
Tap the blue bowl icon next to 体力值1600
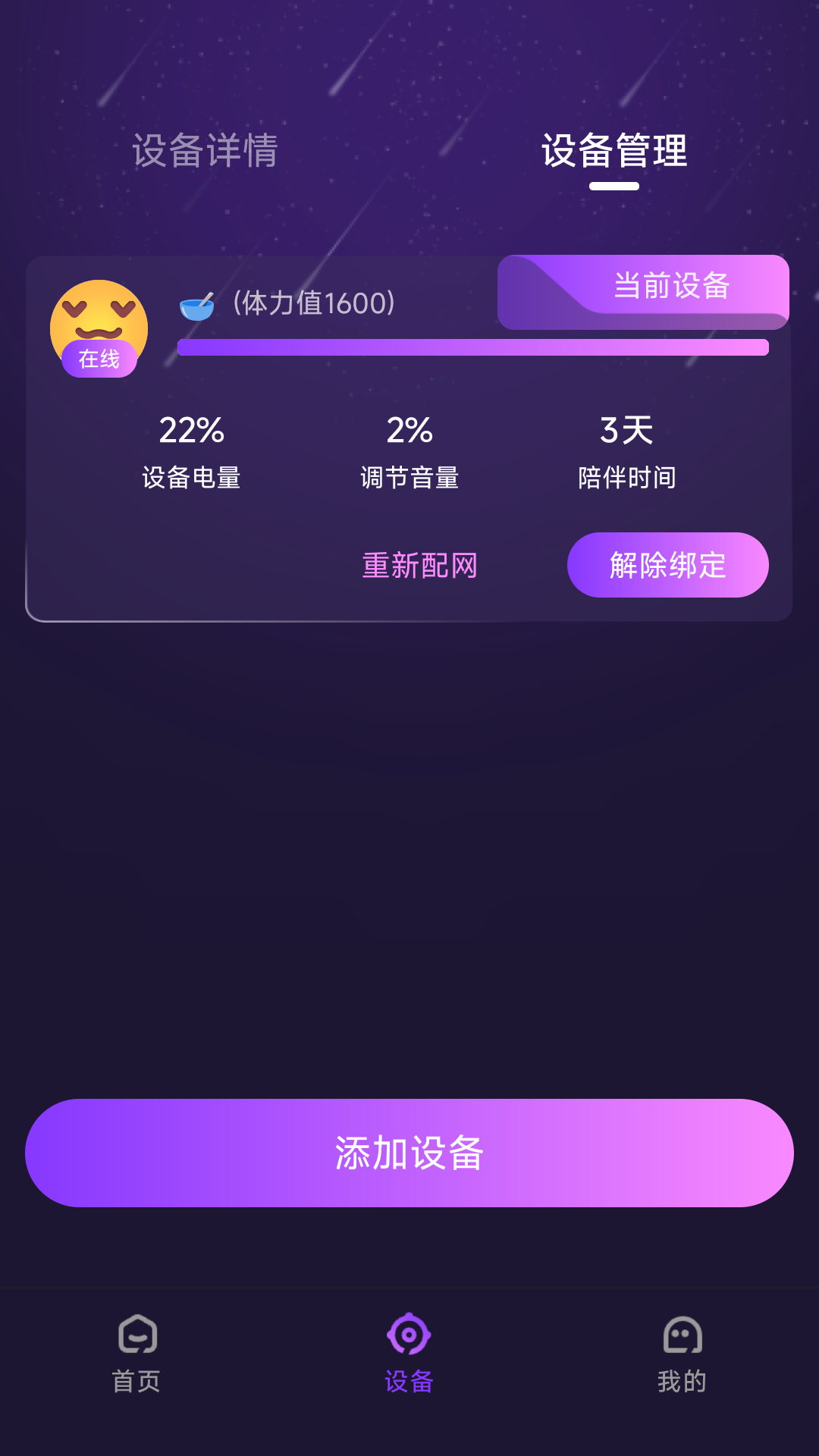(x=196, y=304)
